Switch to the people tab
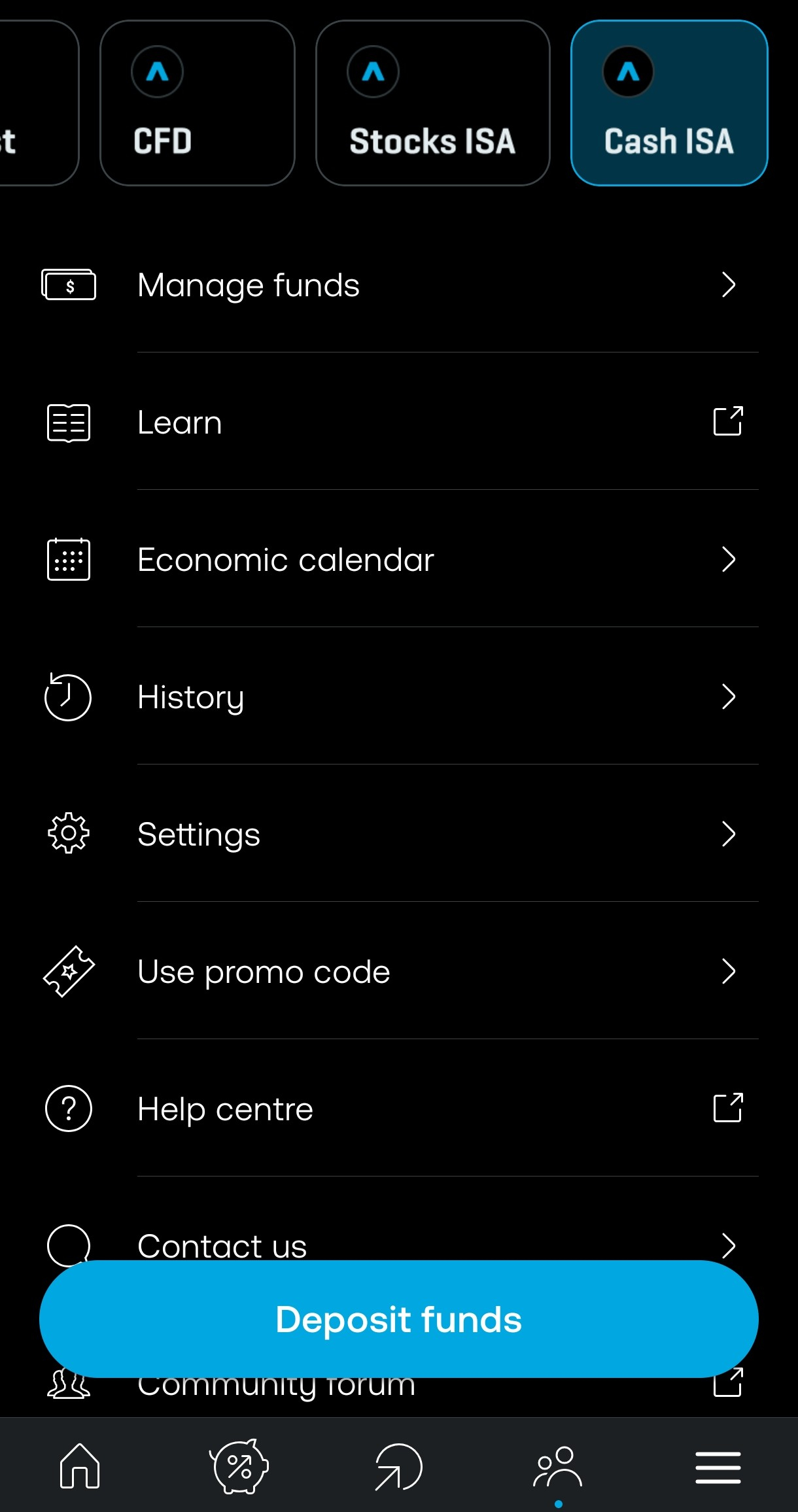The width and height of the screenshot is (798, 1512). pos(558,1466)
